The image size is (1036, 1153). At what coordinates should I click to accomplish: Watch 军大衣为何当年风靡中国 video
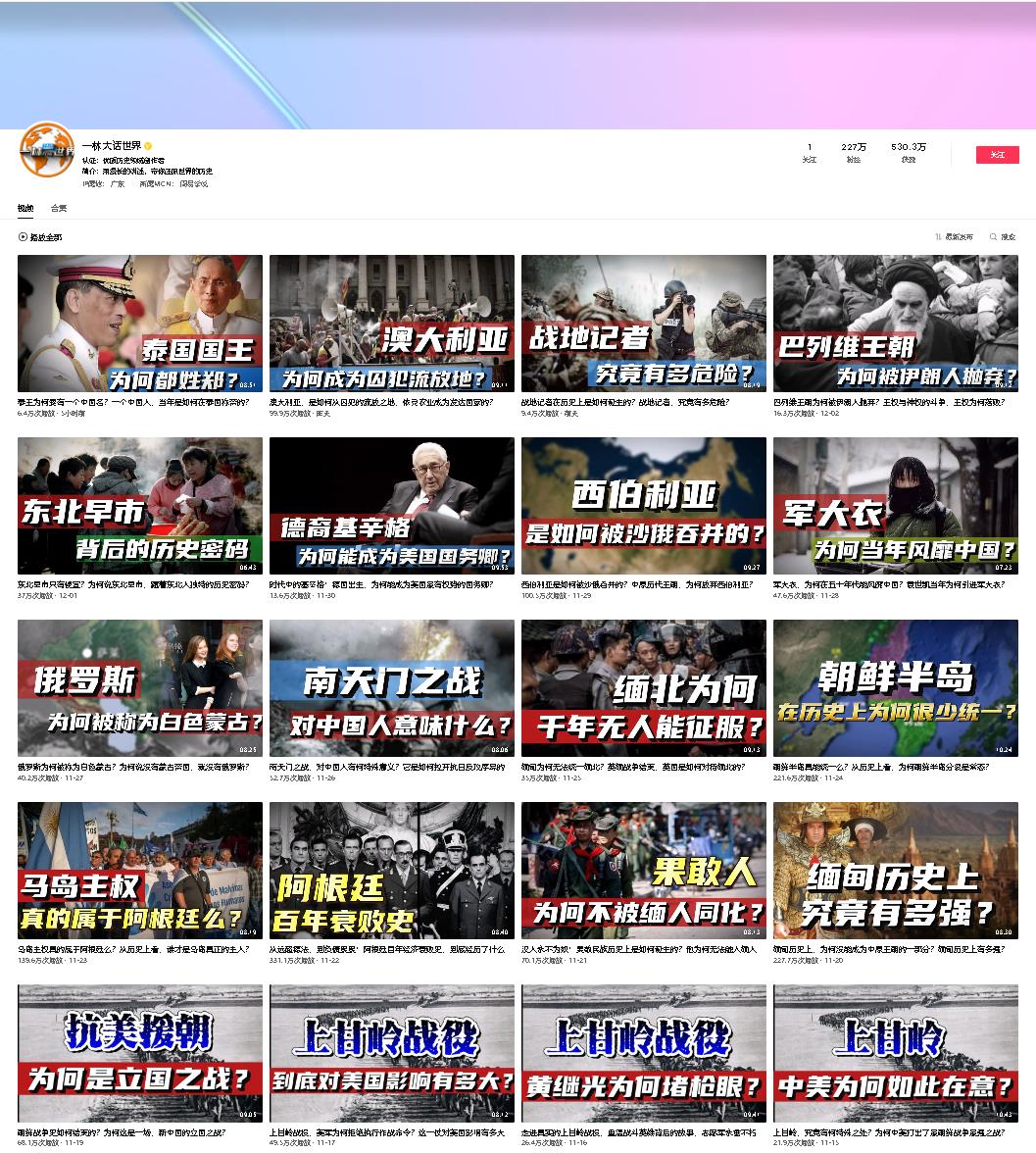[x=896, y=506]
